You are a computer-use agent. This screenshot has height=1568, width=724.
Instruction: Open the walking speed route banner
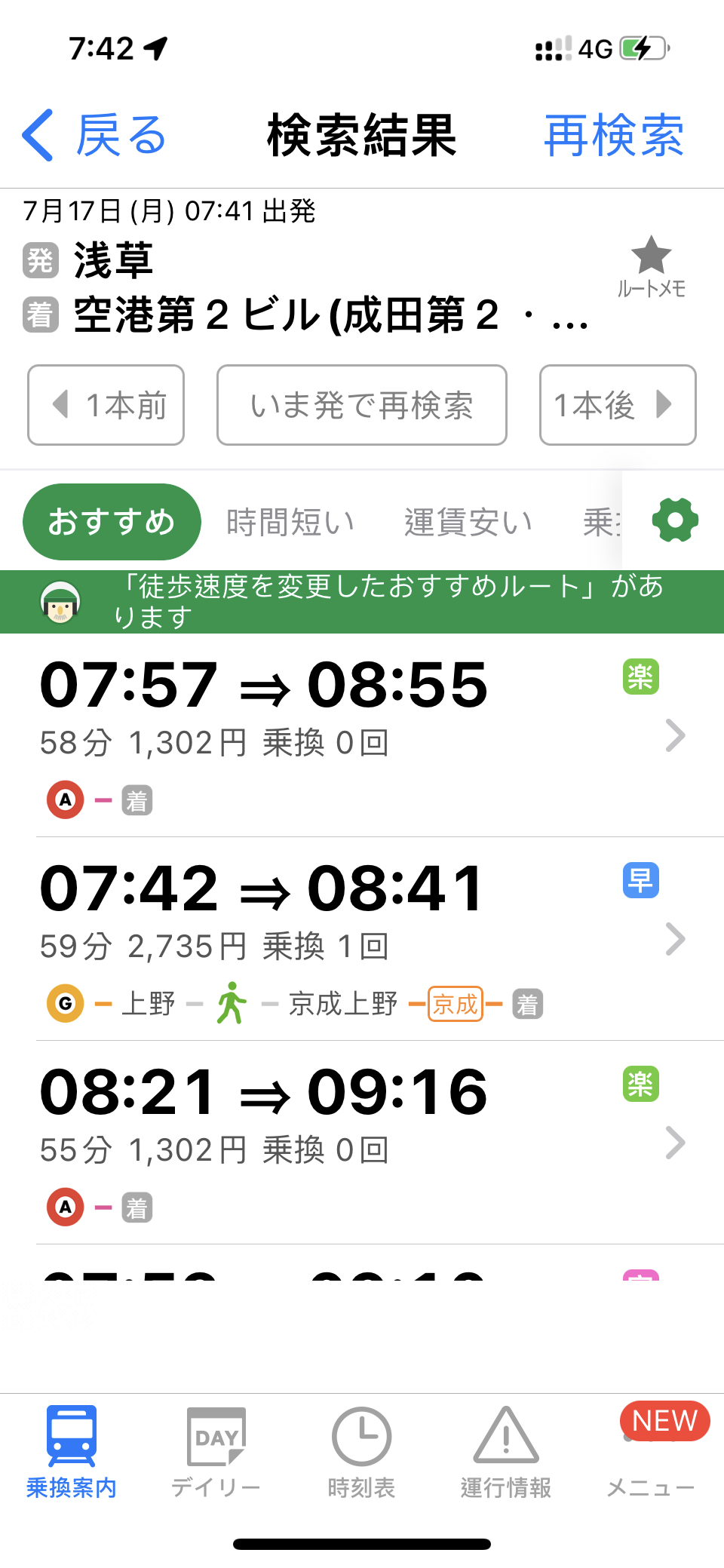click(x=362, y=602)
